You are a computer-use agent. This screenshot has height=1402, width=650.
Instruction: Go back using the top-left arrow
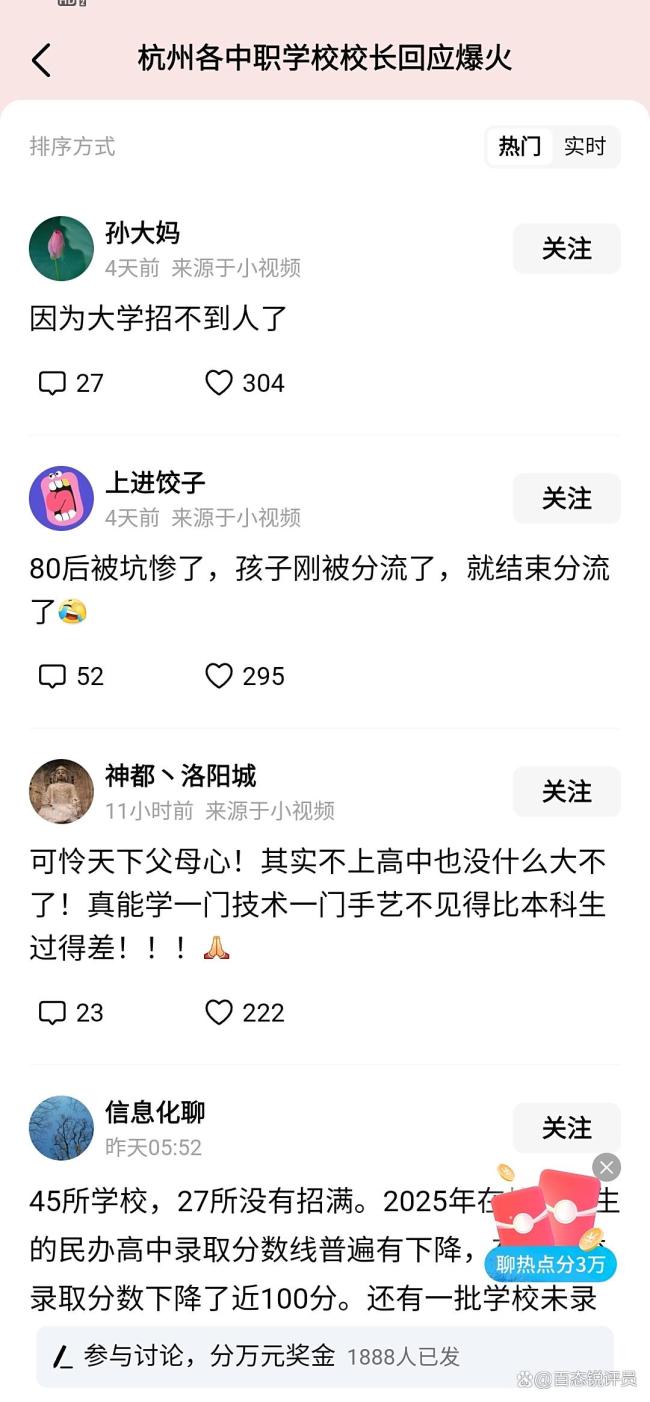pos(41,60)
